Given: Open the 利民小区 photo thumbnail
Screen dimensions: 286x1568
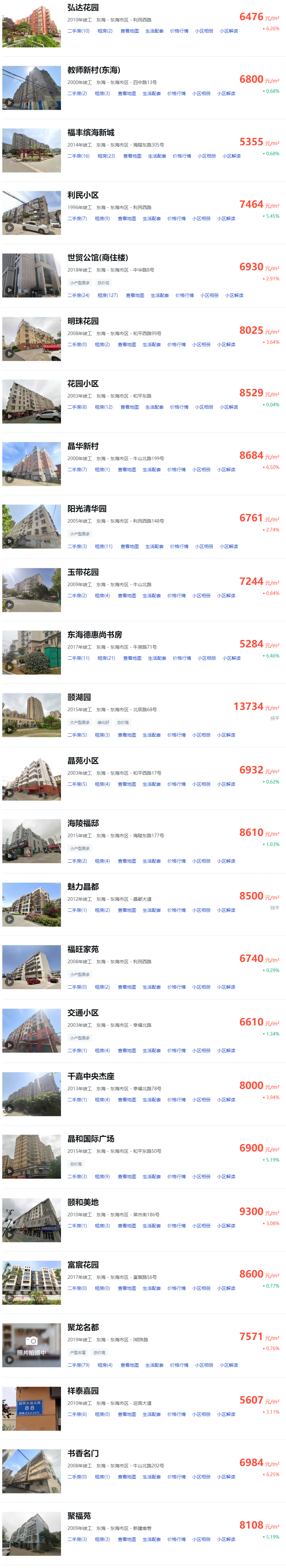Looking at the screenshot, I should coord(32,213).
